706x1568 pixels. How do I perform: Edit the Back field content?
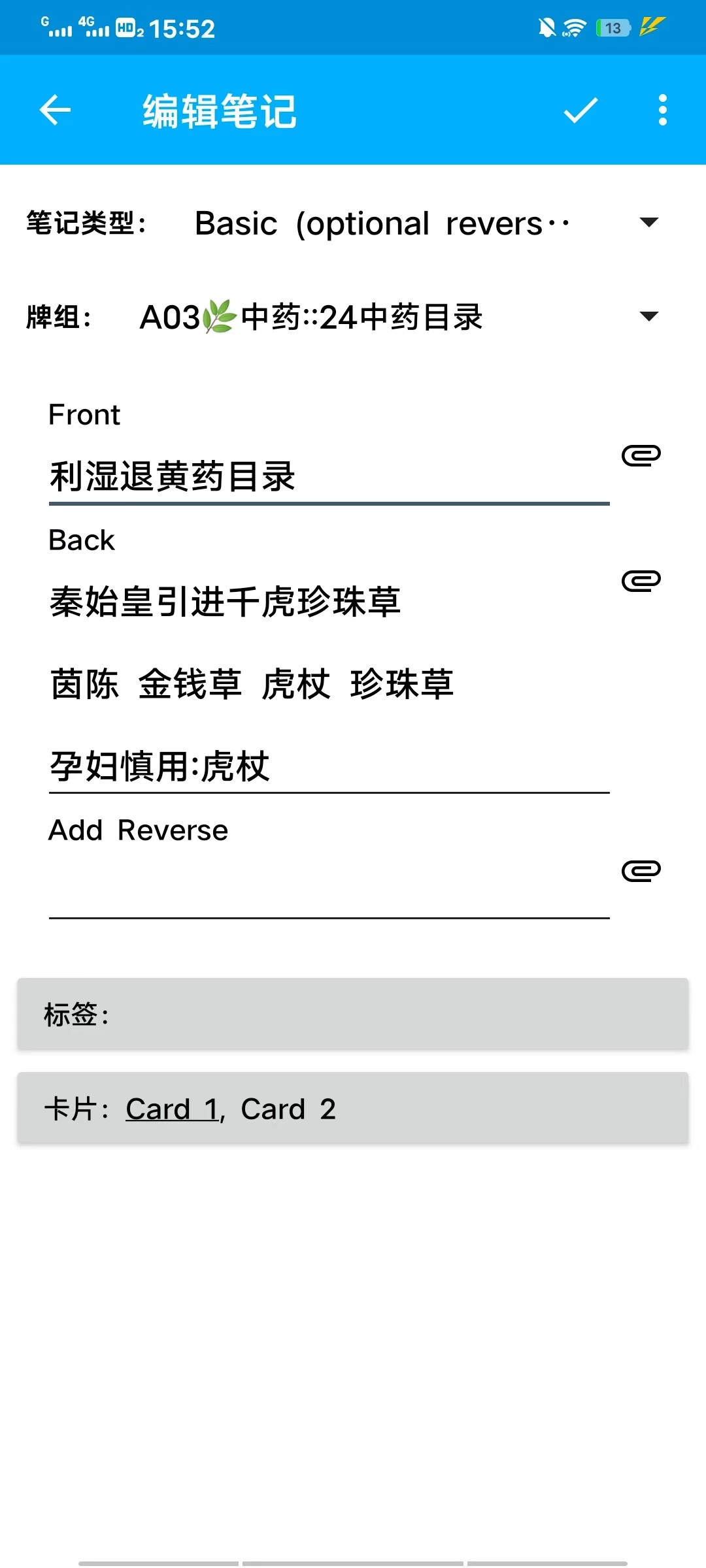click(329, 683)
